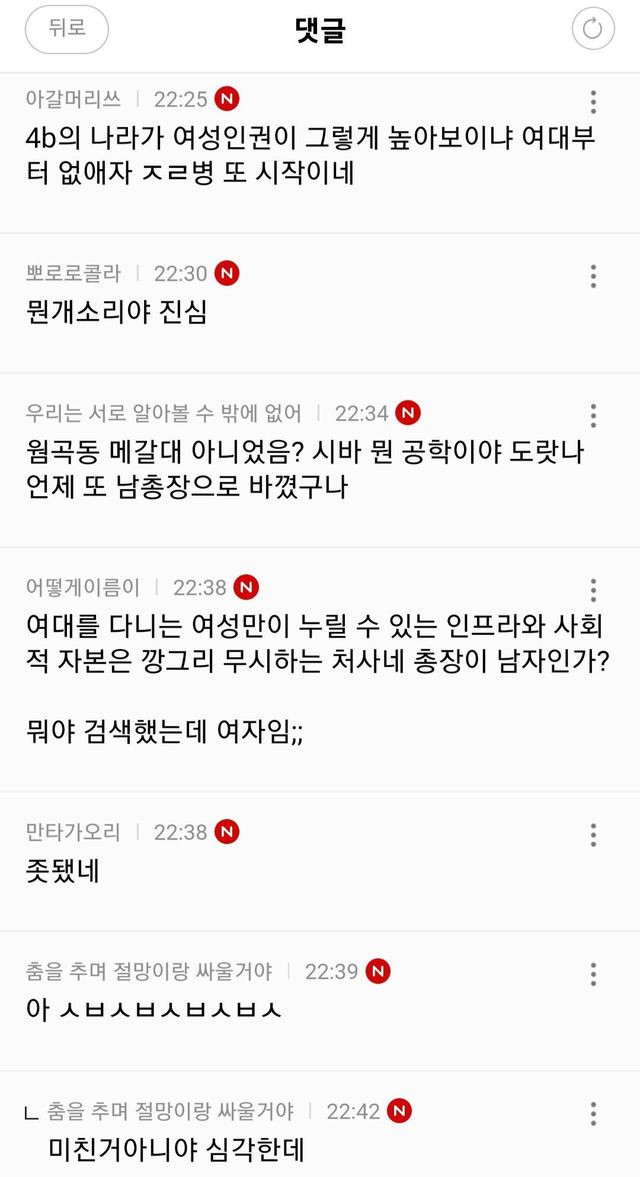This screenshot has width=640, height=1177.
Task: Open options menu for 어떻게이름이's comment
Action: coord(593,590)
